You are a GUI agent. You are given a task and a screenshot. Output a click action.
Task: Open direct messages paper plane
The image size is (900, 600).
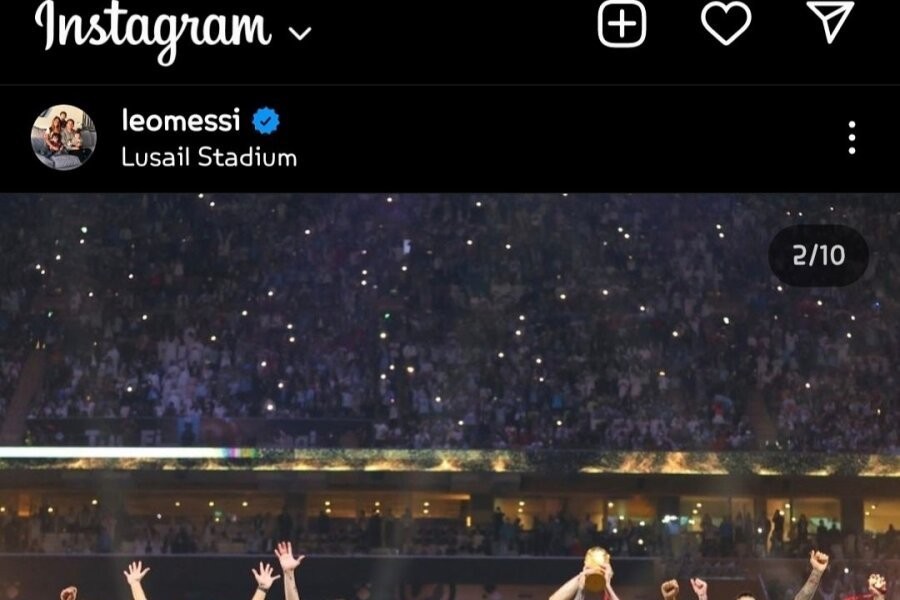[831, 22]
